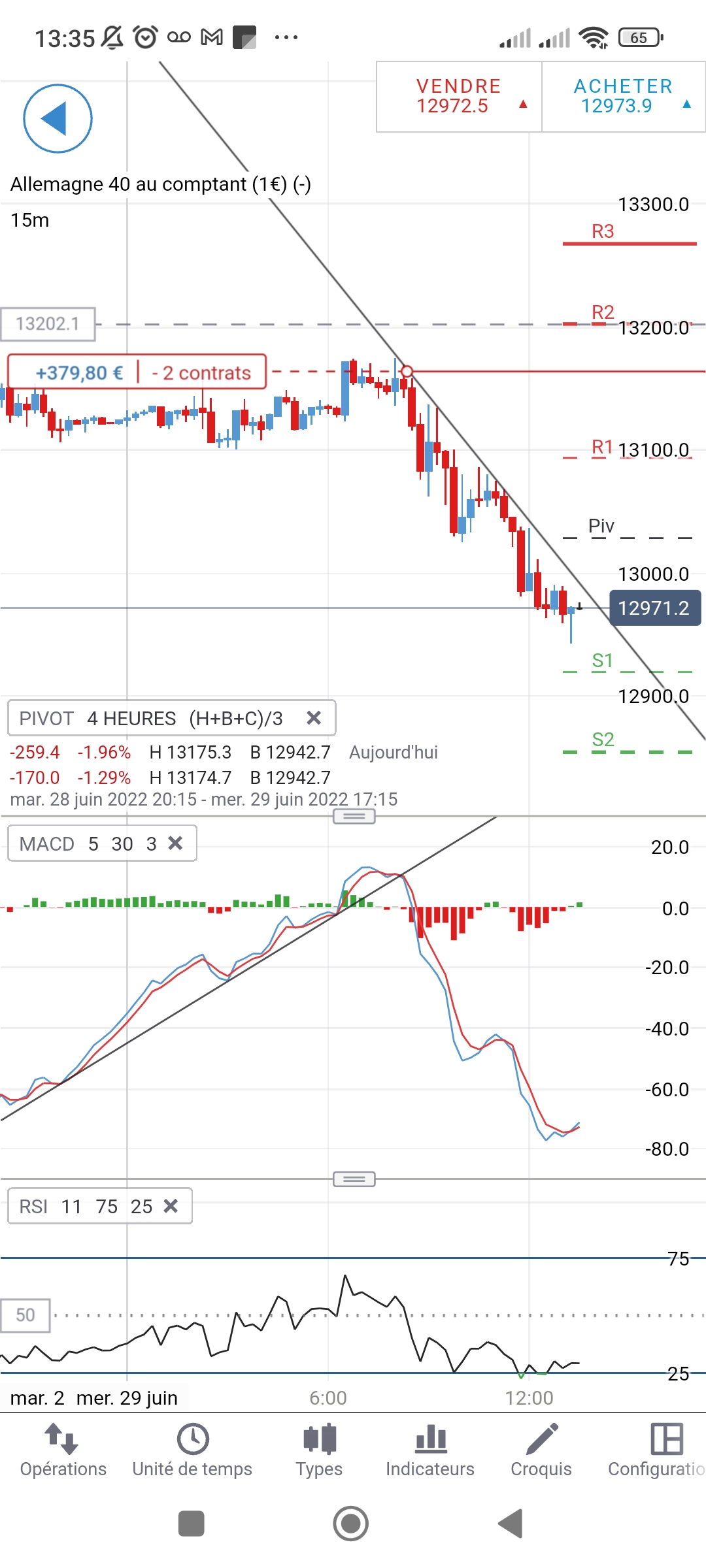Edit the MACD 5 30 3 parameters
706x1568 pixels.
click(88, 843)
